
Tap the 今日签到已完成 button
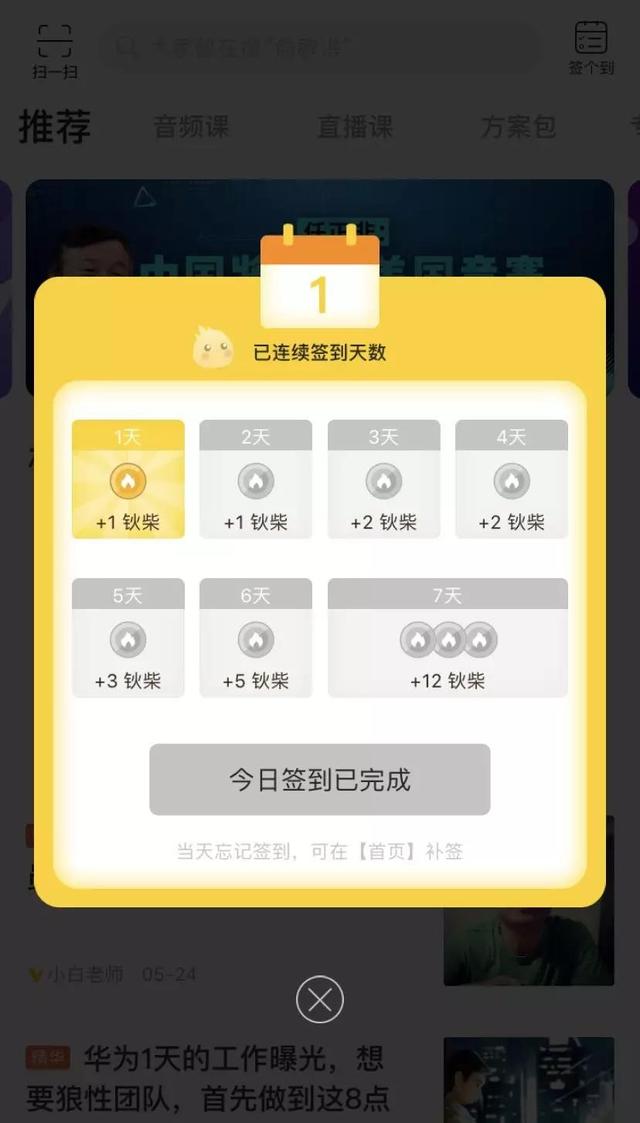[x=320, y=780]
